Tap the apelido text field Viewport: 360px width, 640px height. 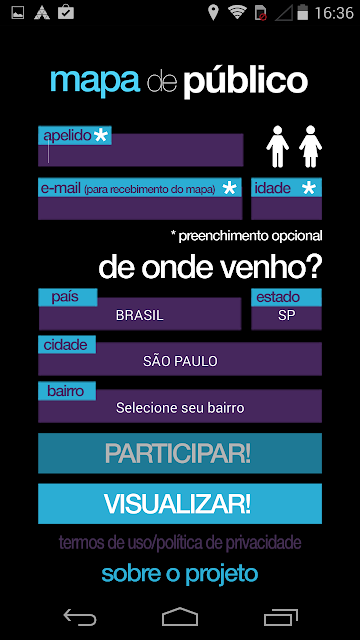click(x=140, y=150)
